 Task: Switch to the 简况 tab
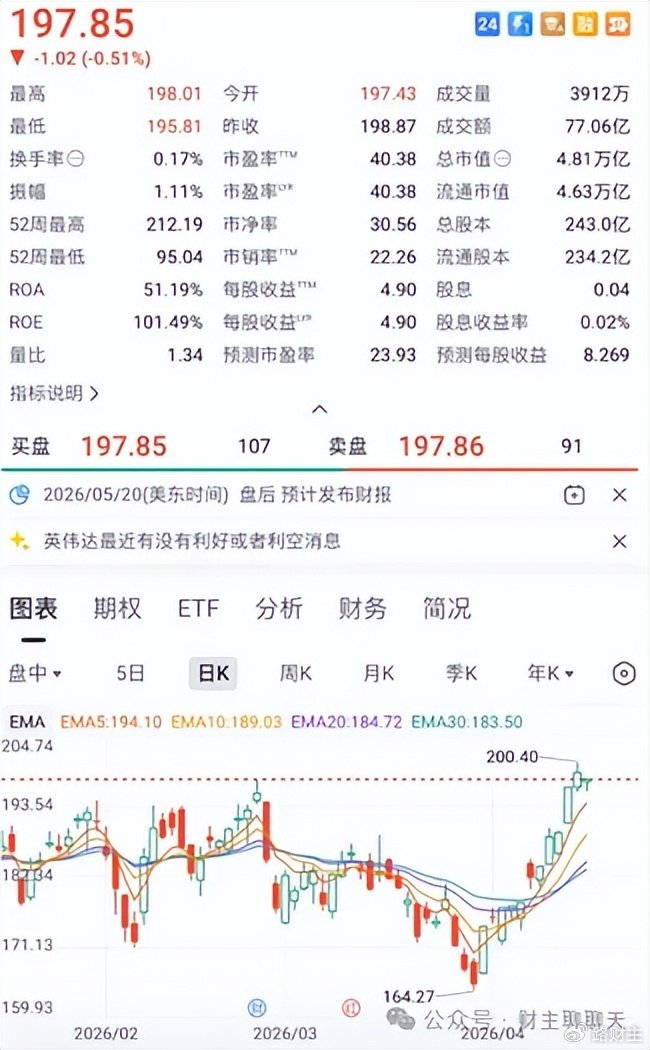tap(446, 608)
